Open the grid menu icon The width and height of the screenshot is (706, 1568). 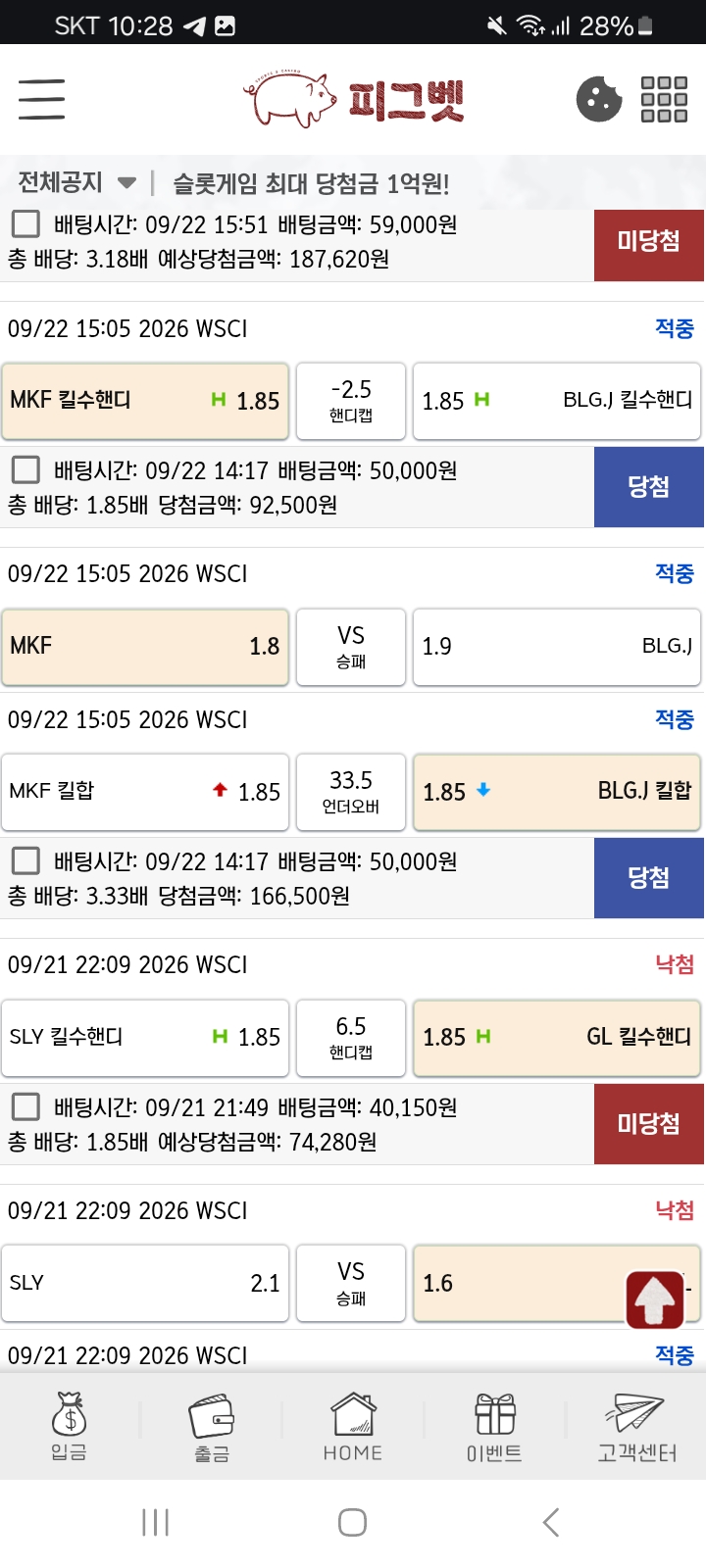(x=664, y=99)
